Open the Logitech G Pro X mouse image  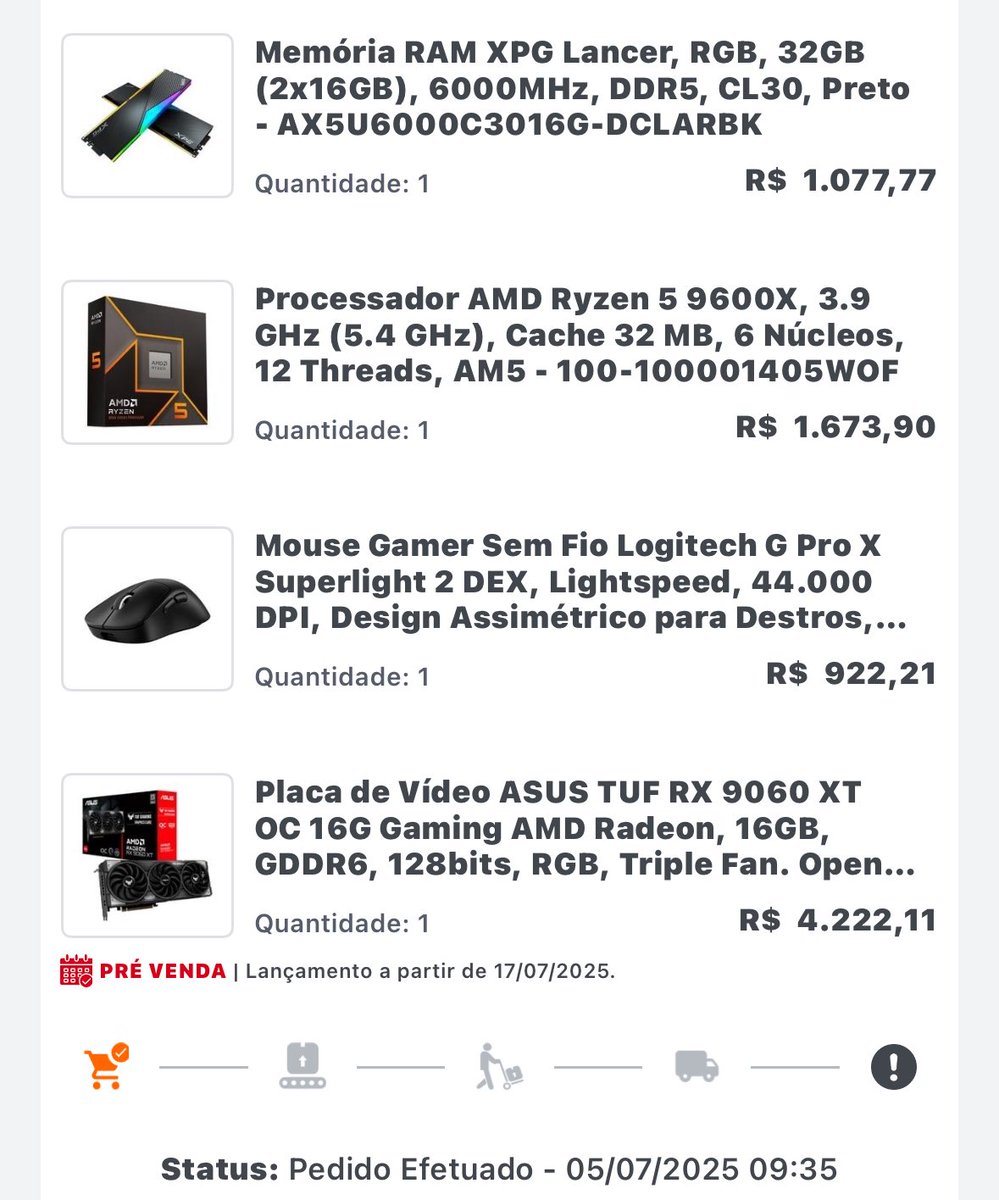click(x=147, y=609)
